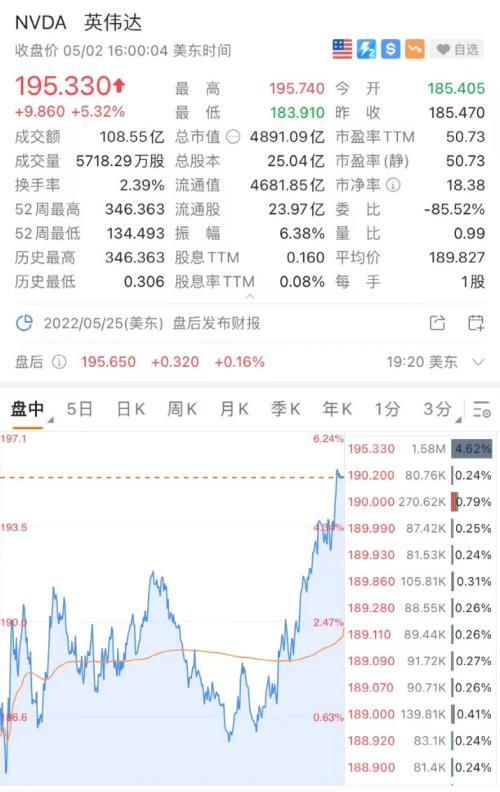Tap the 总市值 options icon
Image resolution: width=500 pixels, height=792 pixels.
[x=233, y=137]
